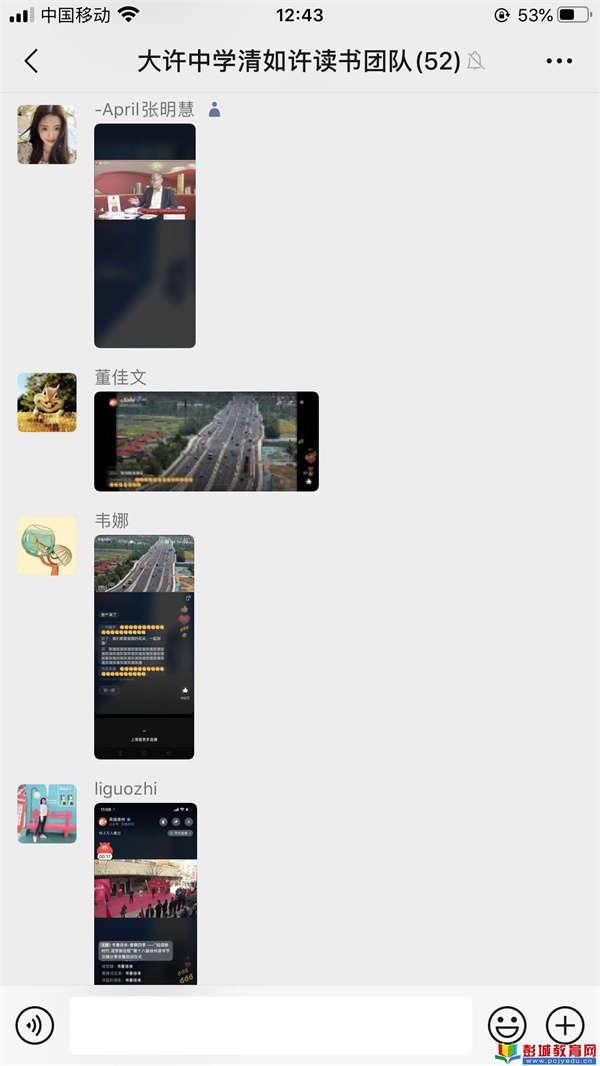Open the emoji sticker panel
The width and height of the screenshot is (600, 1066).
pos(507,1025)
